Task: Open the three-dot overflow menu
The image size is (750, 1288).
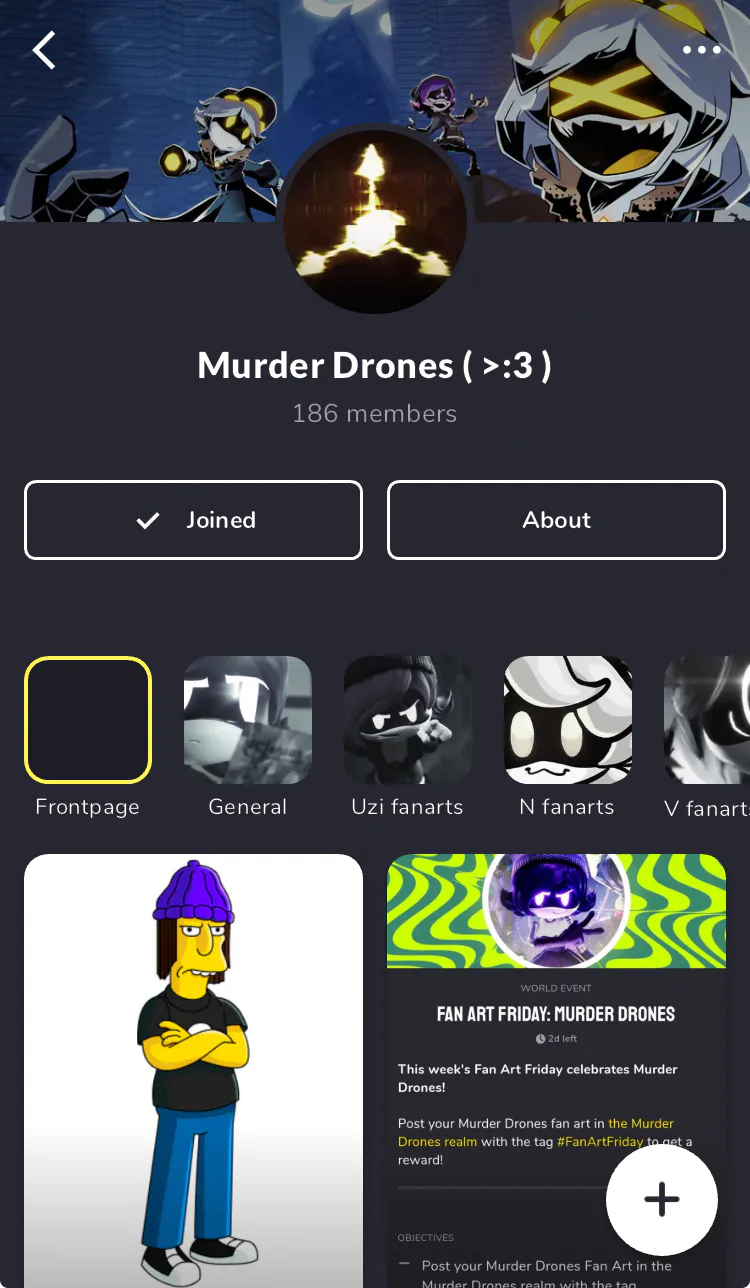Action: 701,50
